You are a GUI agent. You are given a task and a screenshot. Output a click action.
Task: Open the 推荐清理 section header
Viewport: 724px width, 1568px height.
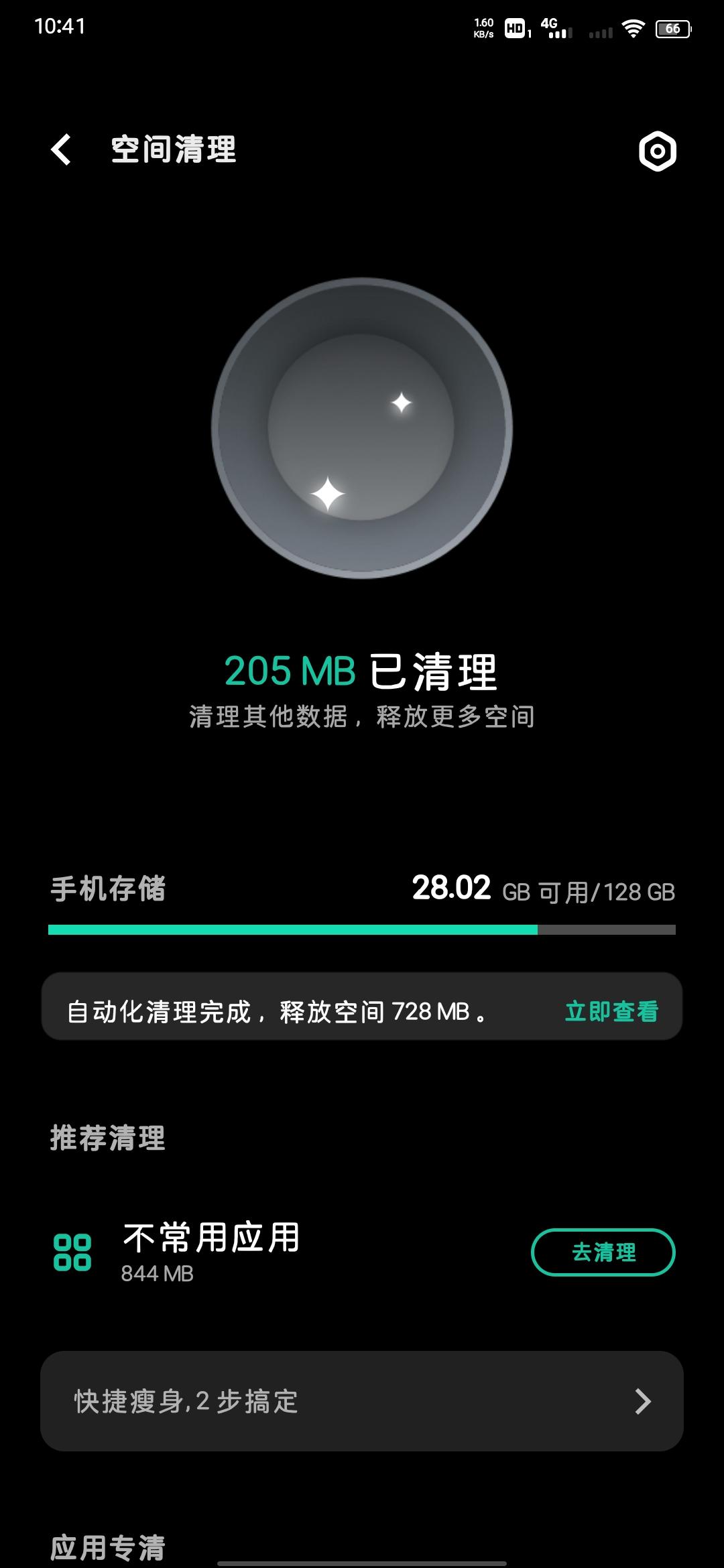click(x=107, y=1136)
